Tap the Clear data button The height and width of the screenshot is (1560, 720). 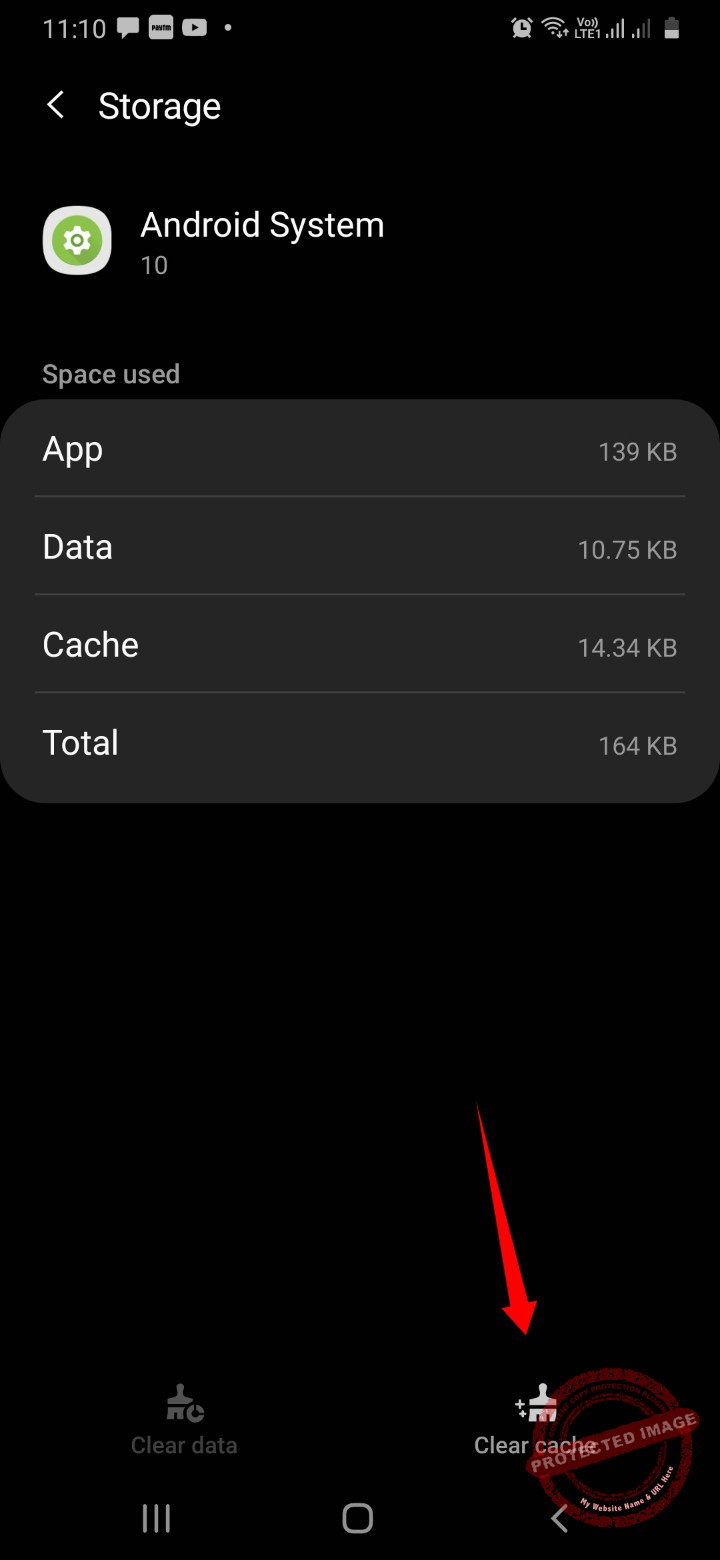[x=184, y=1422]
